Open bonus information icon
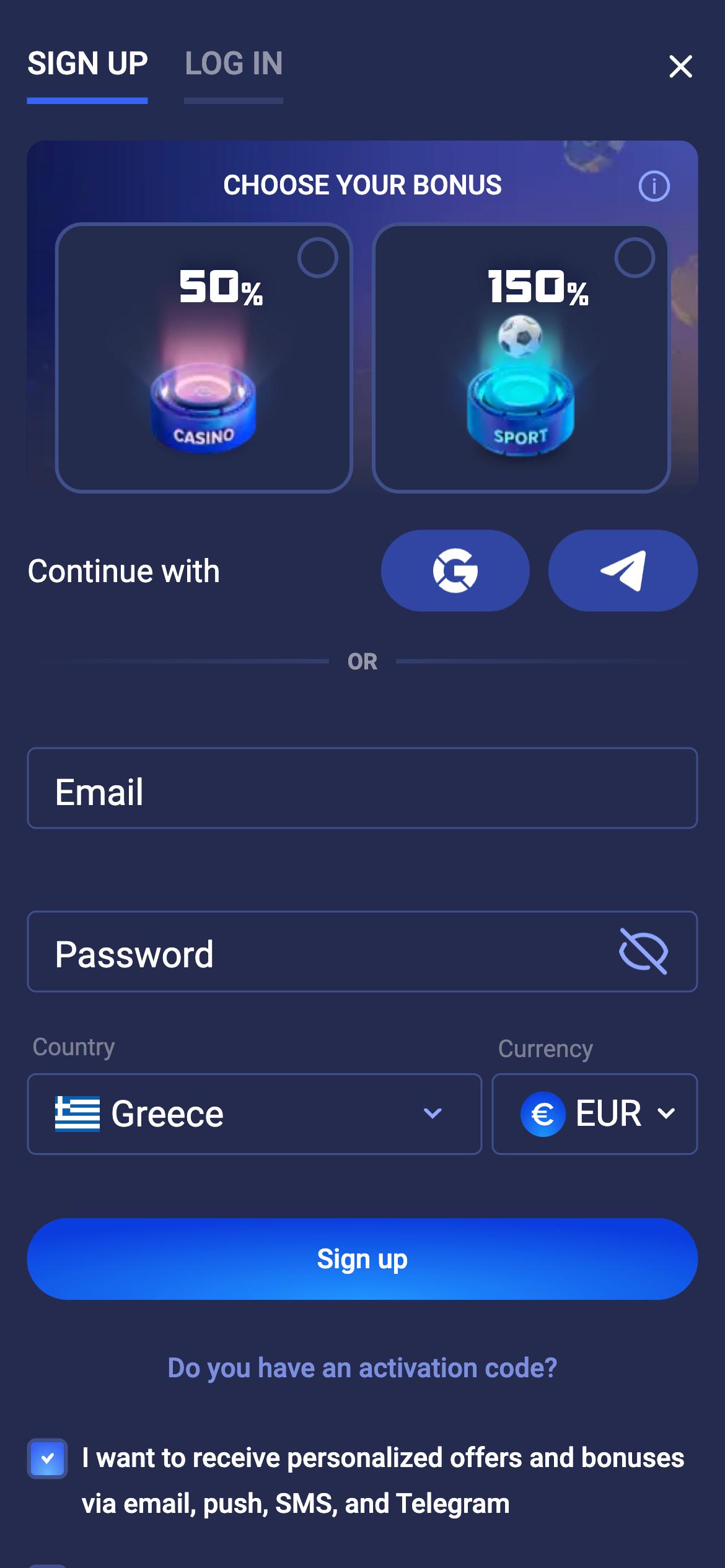Image resolution: width=725 pixels, height=1568 pixels. 654,186
